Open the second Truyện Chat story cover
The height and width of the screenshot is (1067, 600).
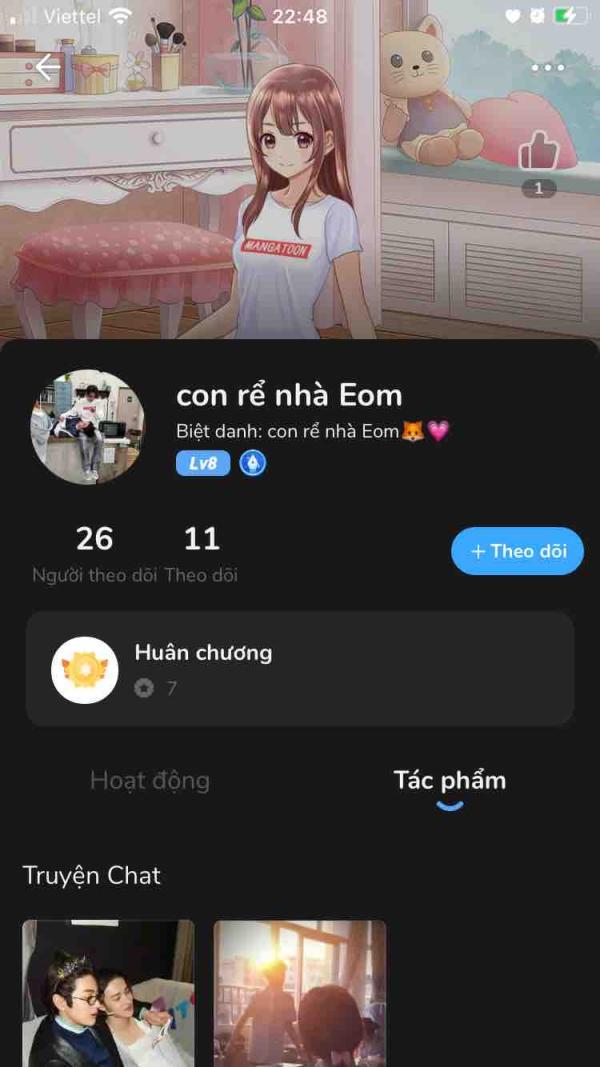(x=300, y=993)
